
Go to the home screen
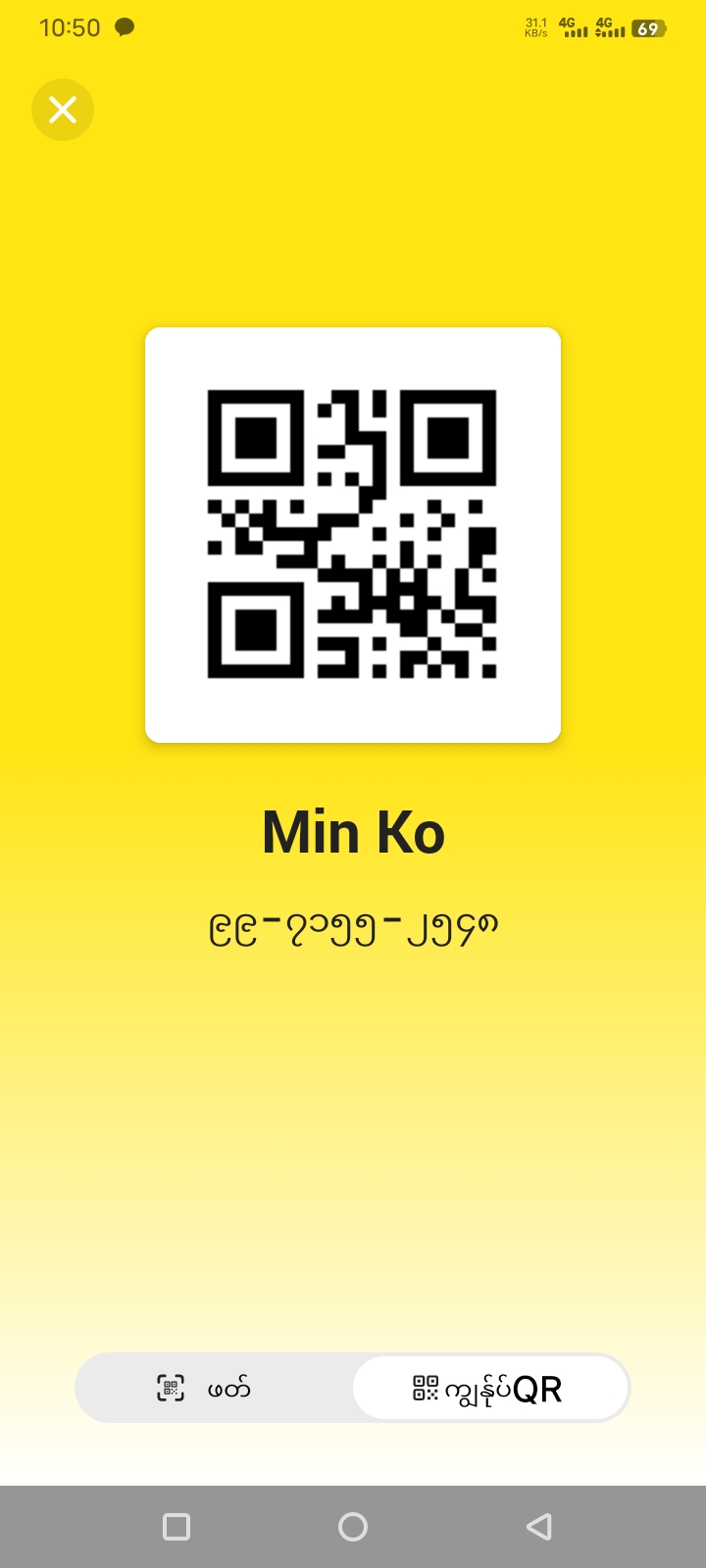coord(353,1526)
